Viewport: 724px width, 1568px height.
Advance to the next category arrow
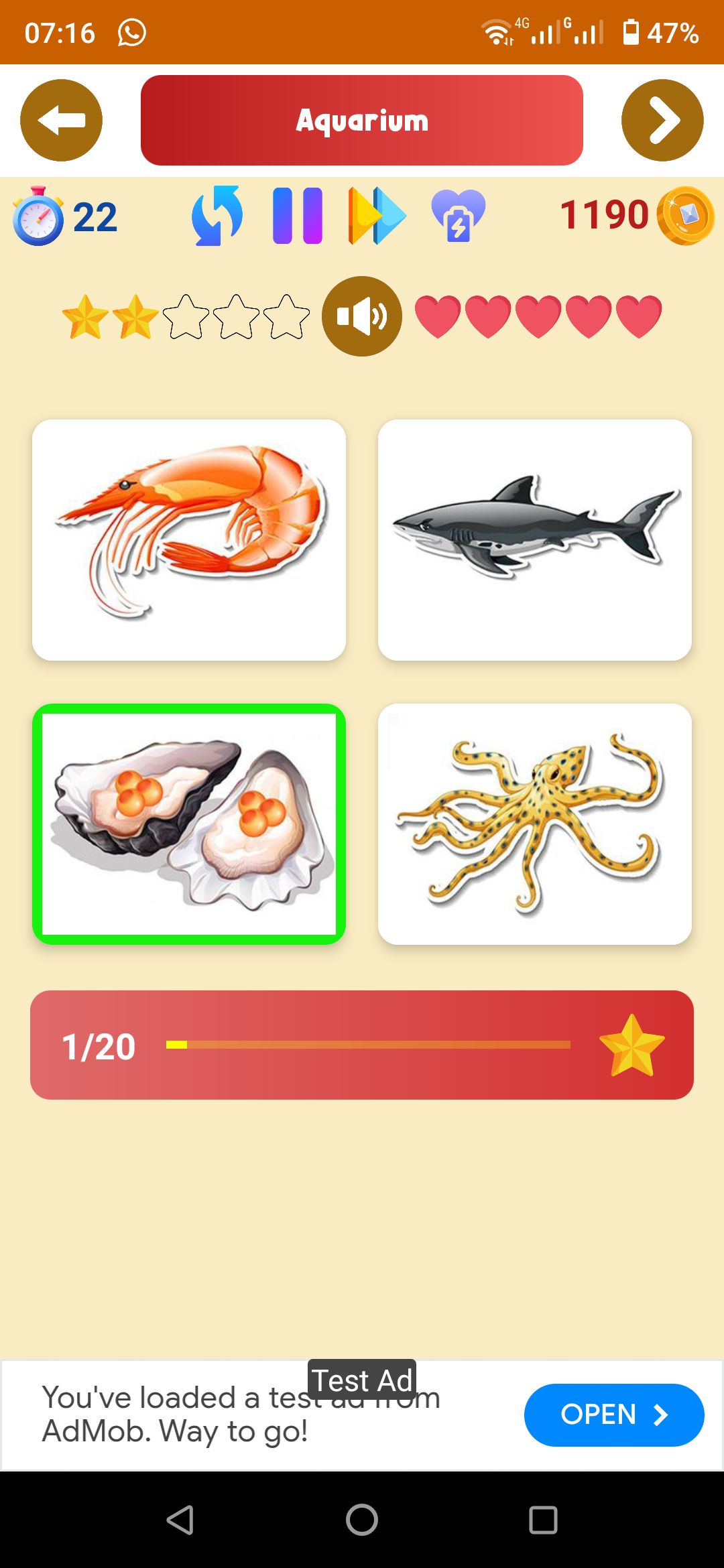coord(662,121)
